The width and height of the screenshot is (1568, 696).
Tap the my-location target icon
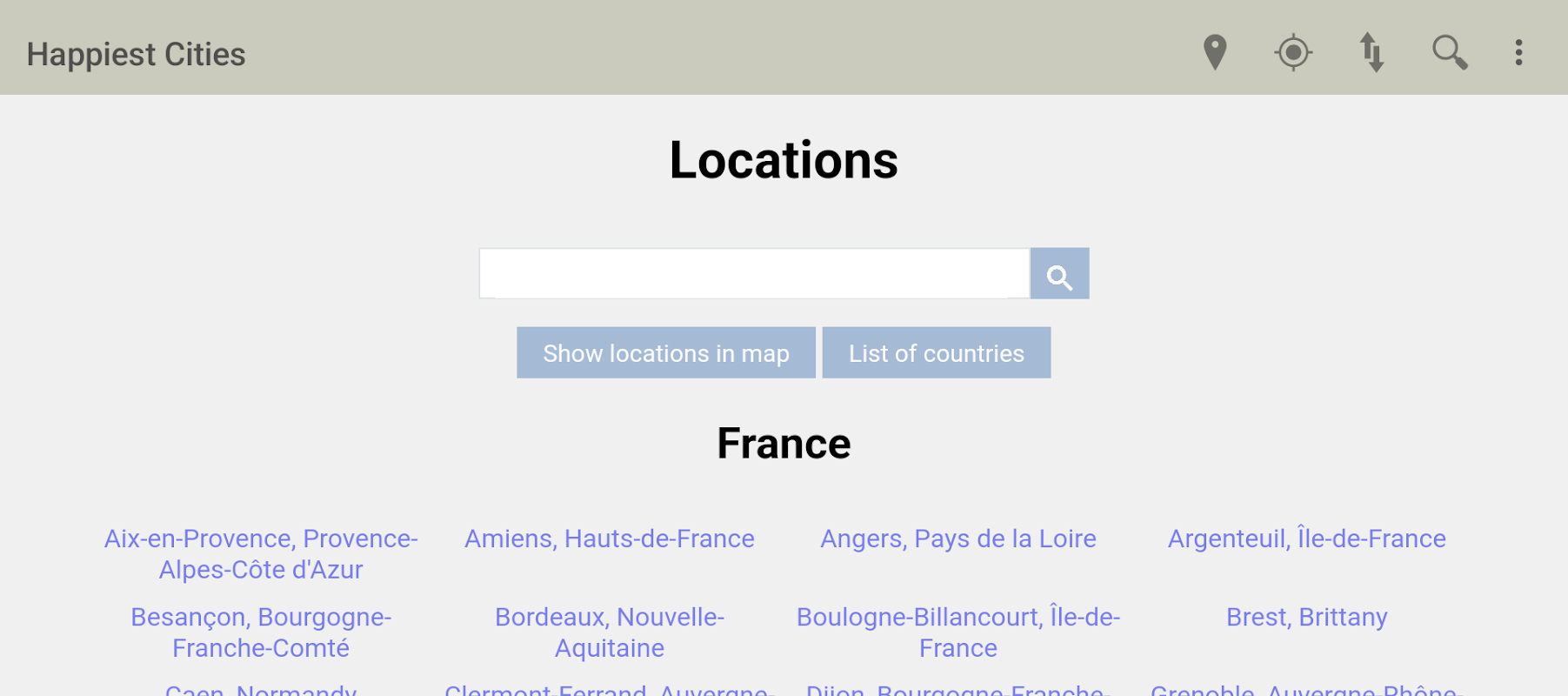click(1293, 52)
